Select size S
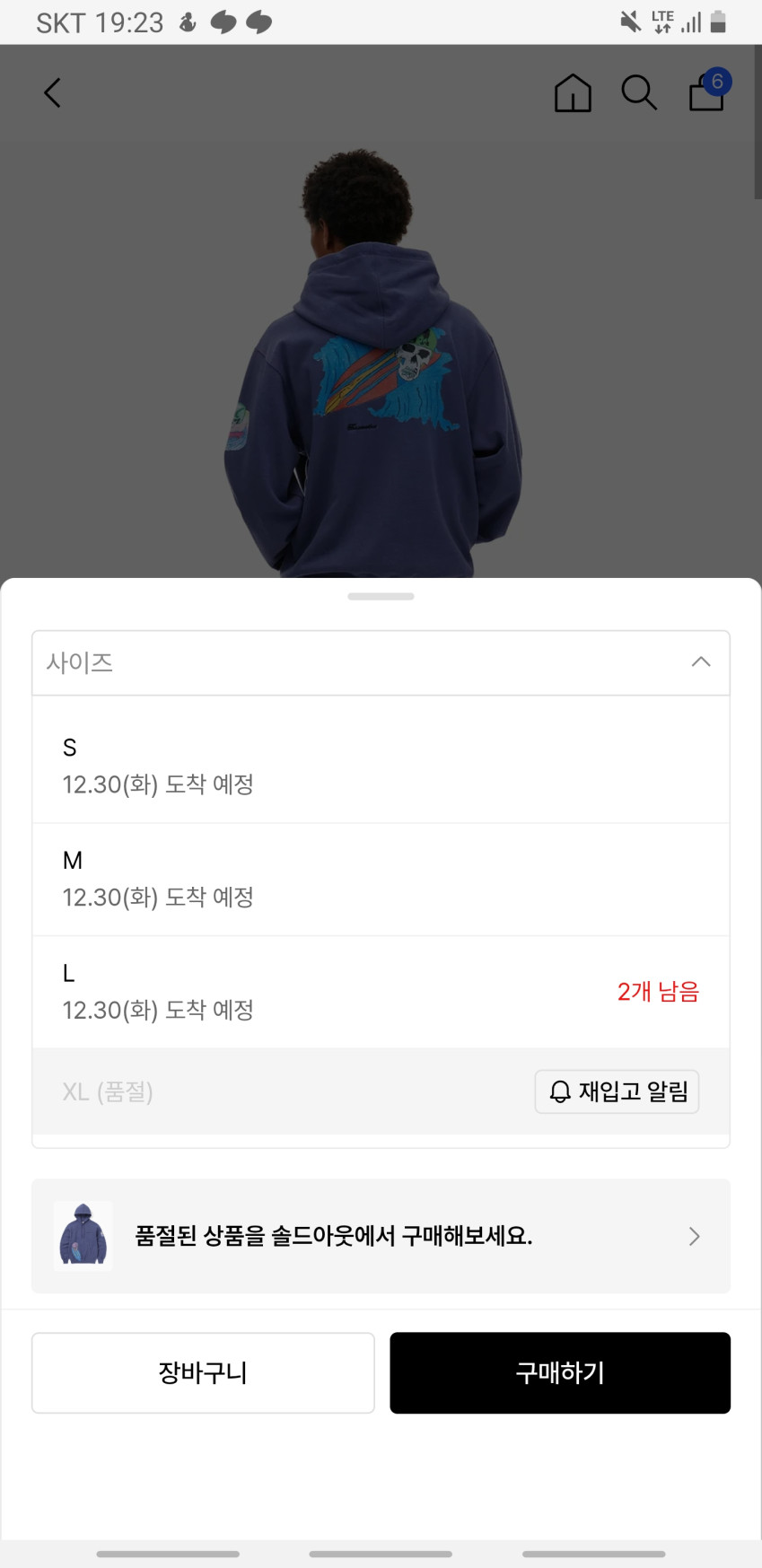The image size is (762, 1568). [381, 765]
